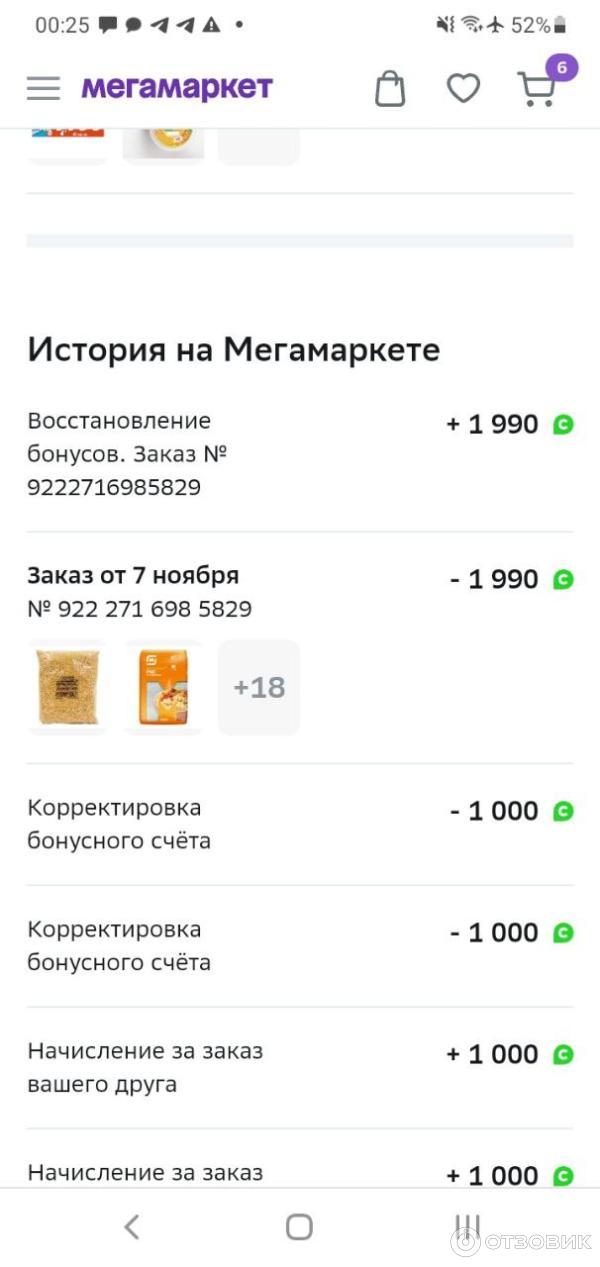Open the hamburger menu
This screenshot has width=600, height=1267.
point(43,88)
